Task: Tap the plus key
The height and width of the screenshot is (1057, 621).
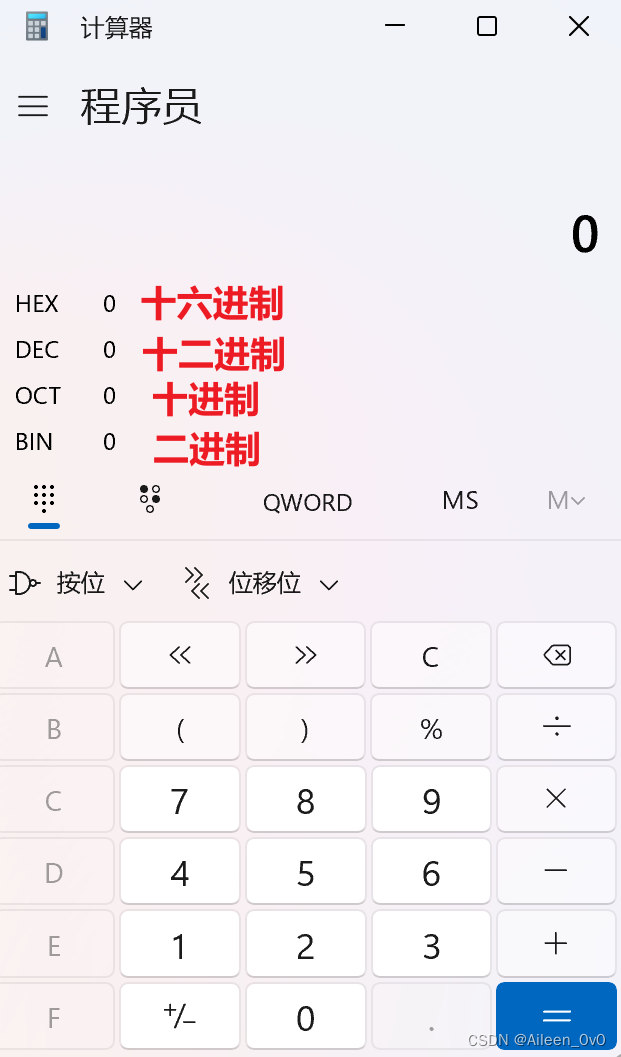Action: [556, 944]
